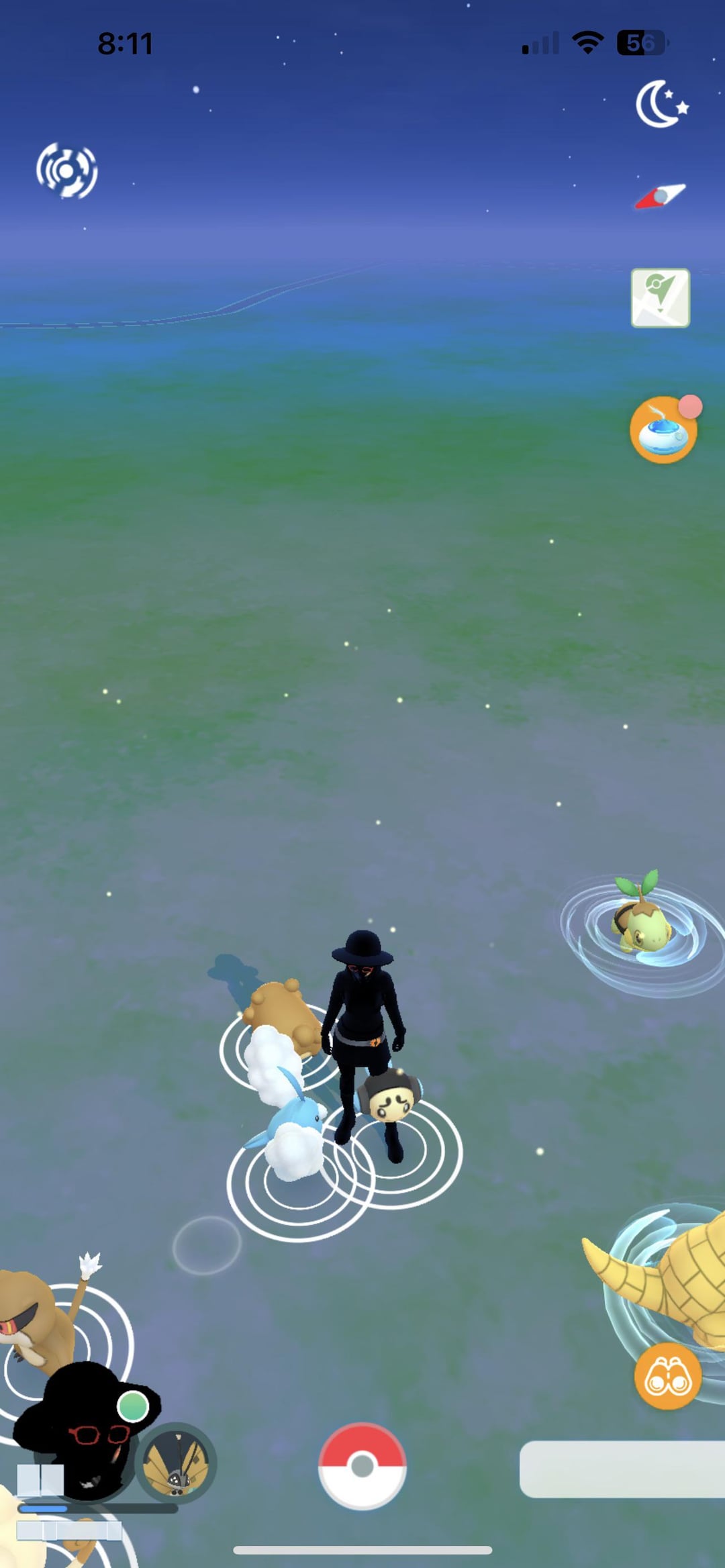The height and width of the screenshot is (1568, 725).
Task: Open the buddy Pokémon portrait
Action: pyautogui.click(x=176, y=1463)
